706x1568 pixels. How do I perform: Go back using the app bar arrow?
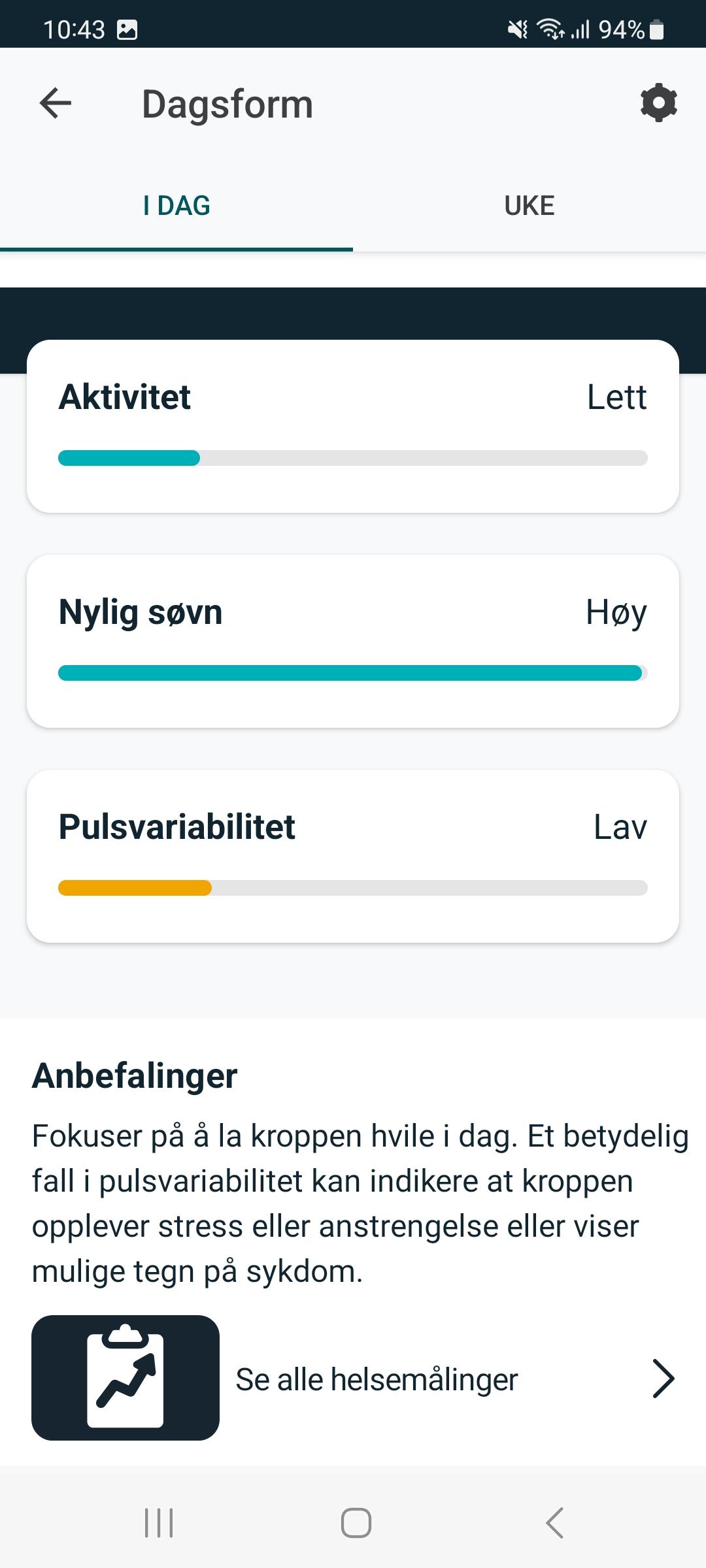tap(56, 103)
